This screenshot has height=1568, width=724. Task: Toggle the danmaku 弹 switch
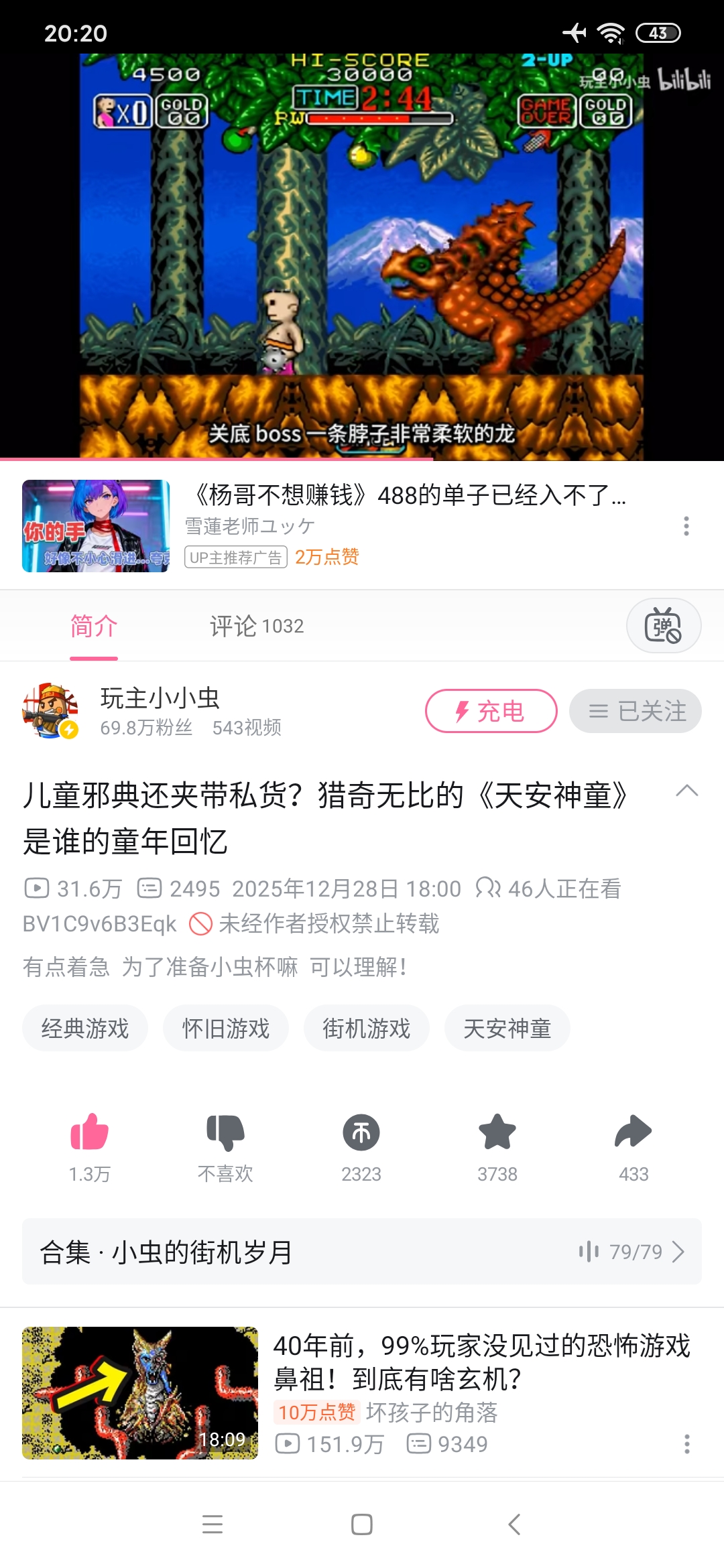click(663, 626)
